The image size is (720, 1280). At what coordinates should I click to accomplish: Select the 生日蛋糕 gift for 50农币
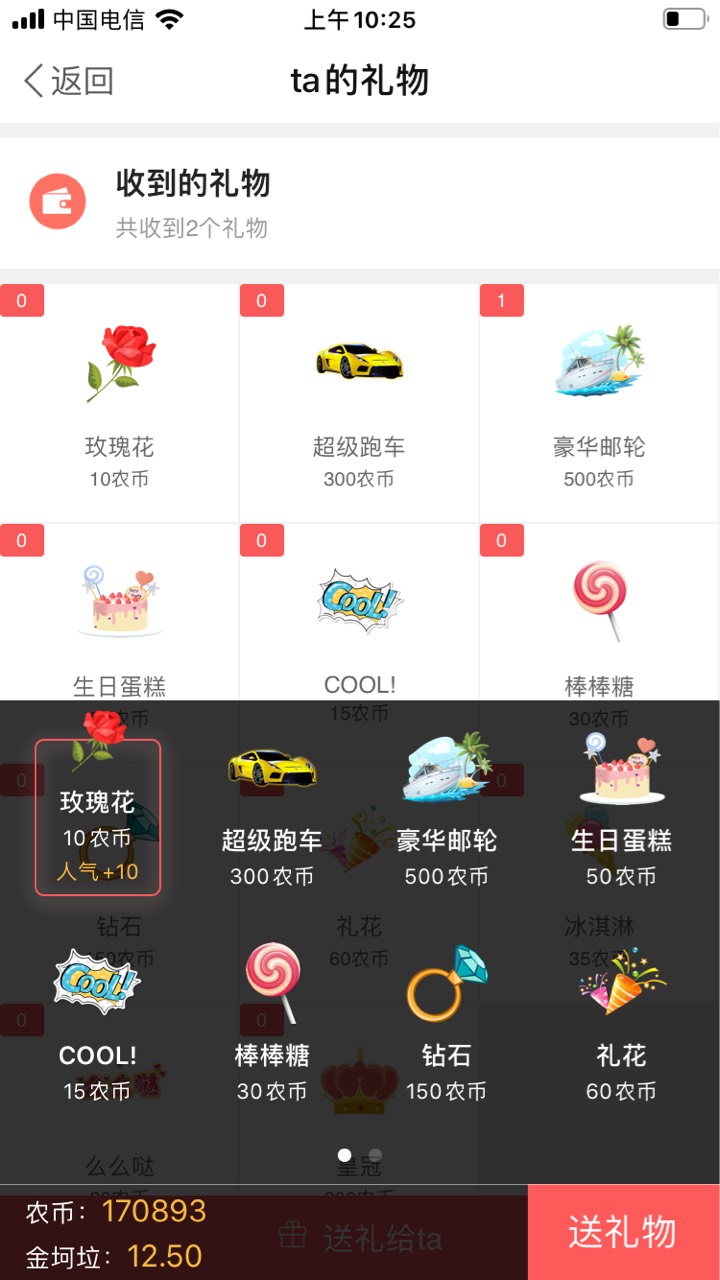pyautogui.click(x=621, y=815)
